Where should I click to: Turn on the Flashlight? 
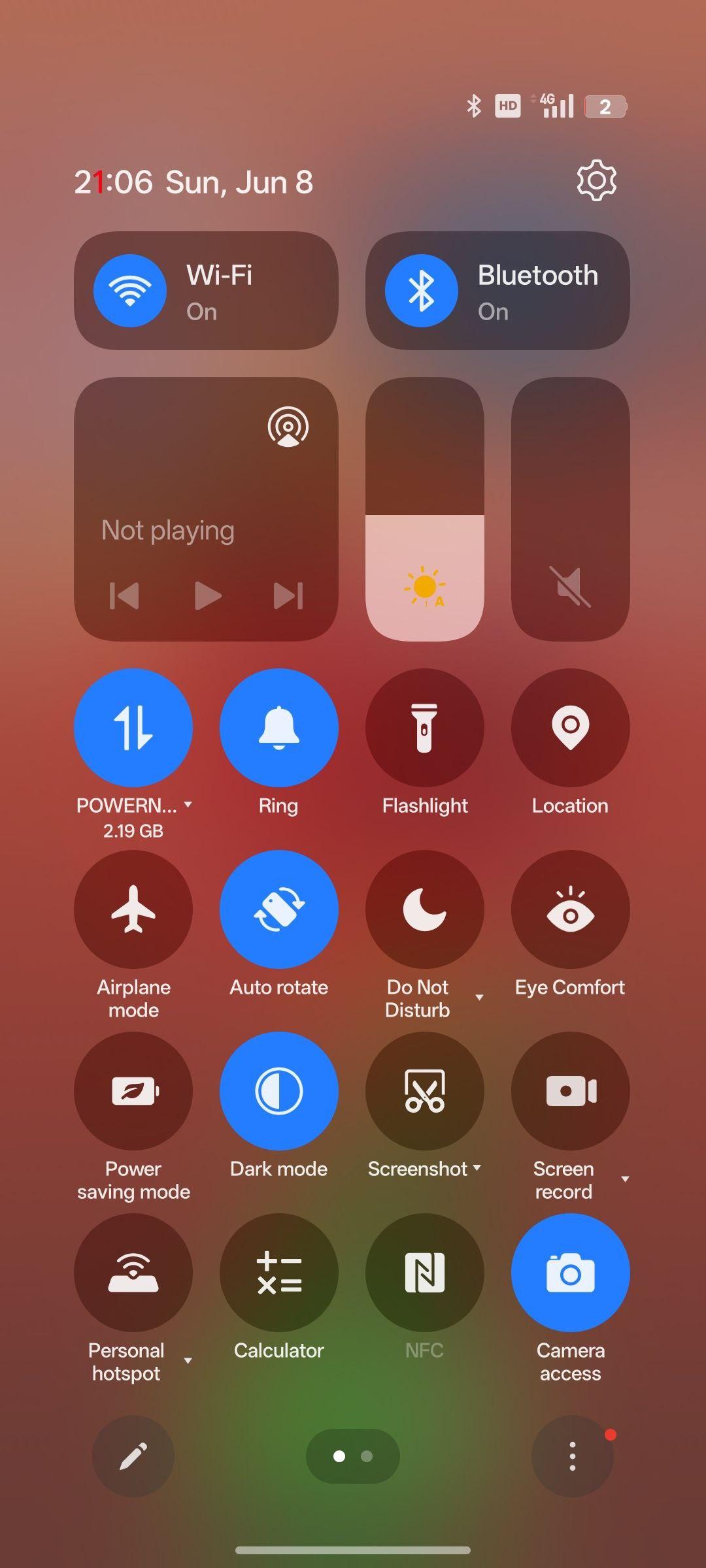point(425,727)
